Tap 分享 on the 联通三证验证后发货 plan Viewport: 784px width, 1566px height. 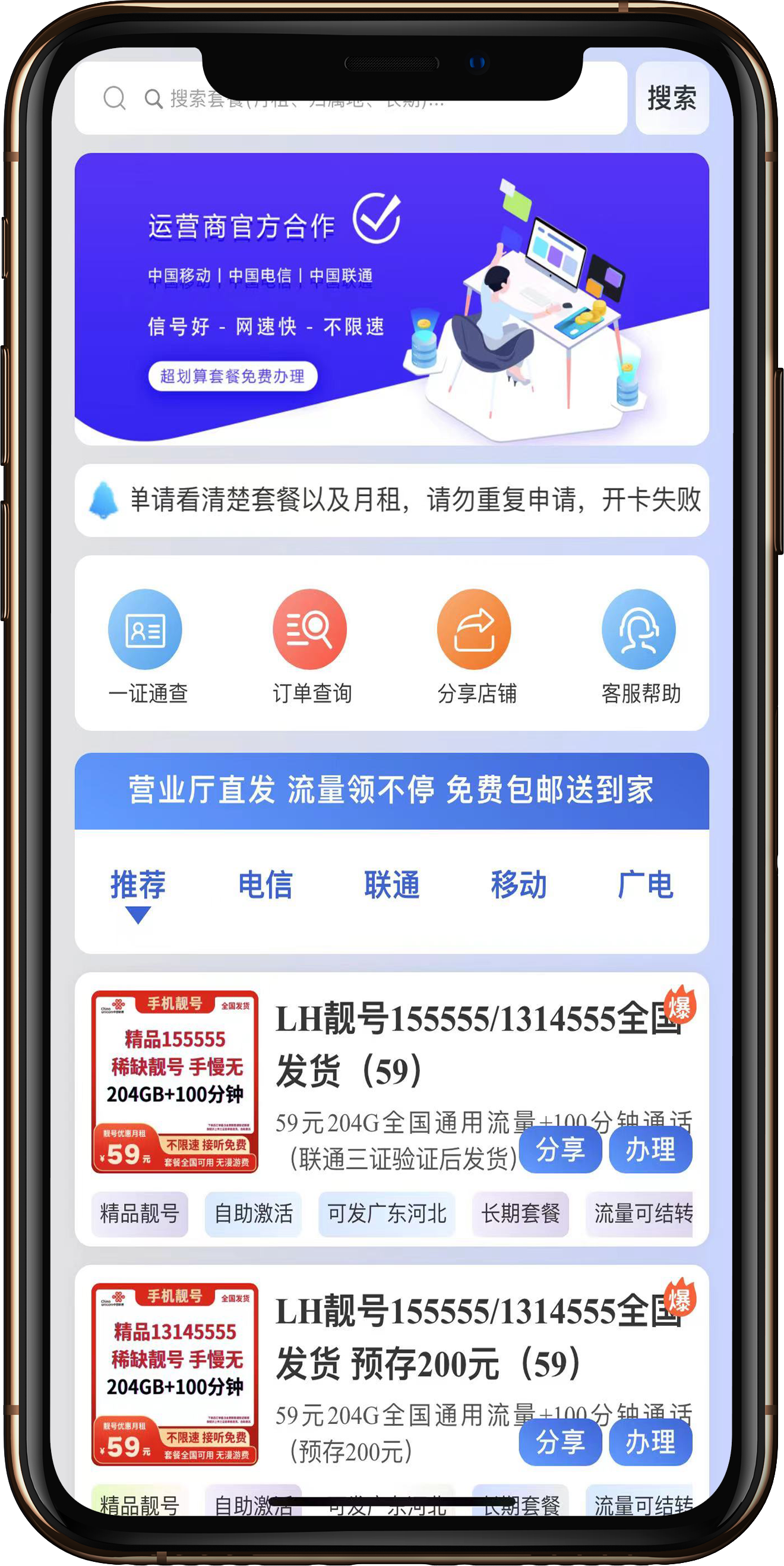pyautogui.click(x=560, y=1149)
